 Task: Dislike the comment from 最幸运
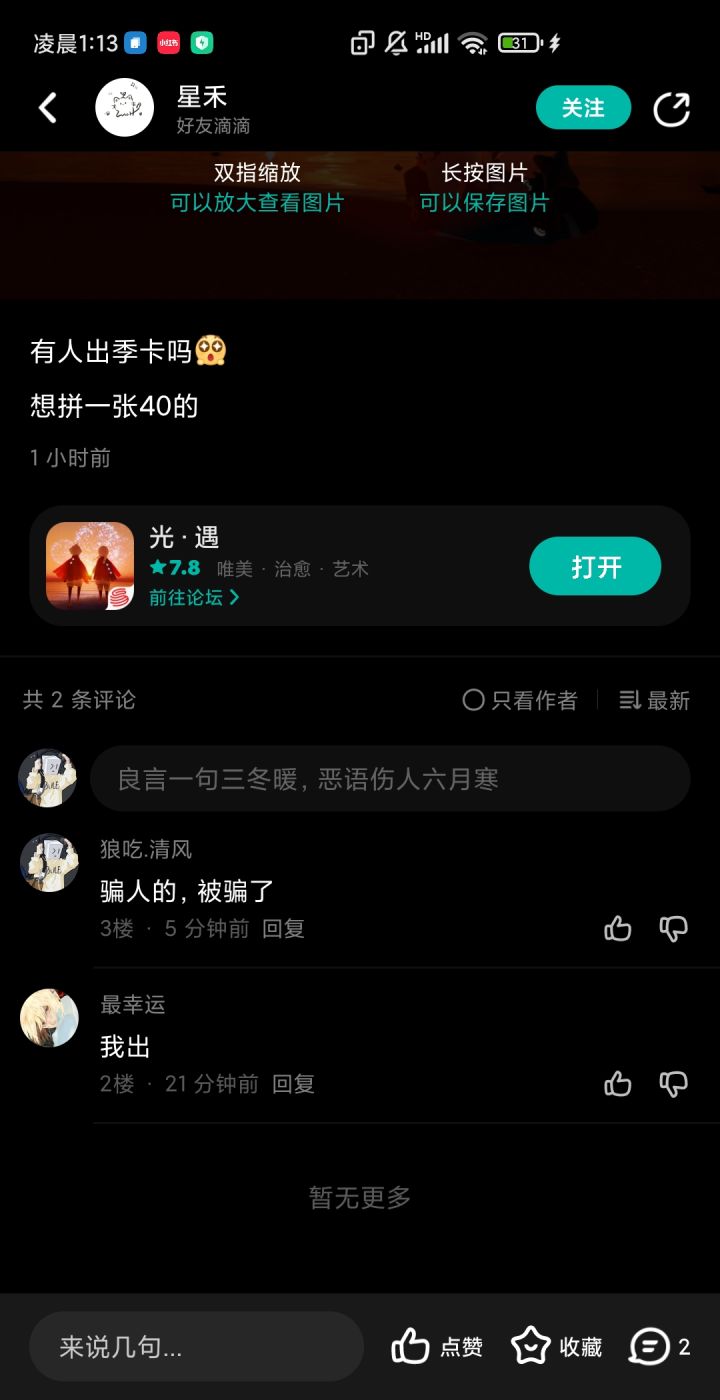[674, 1084]
